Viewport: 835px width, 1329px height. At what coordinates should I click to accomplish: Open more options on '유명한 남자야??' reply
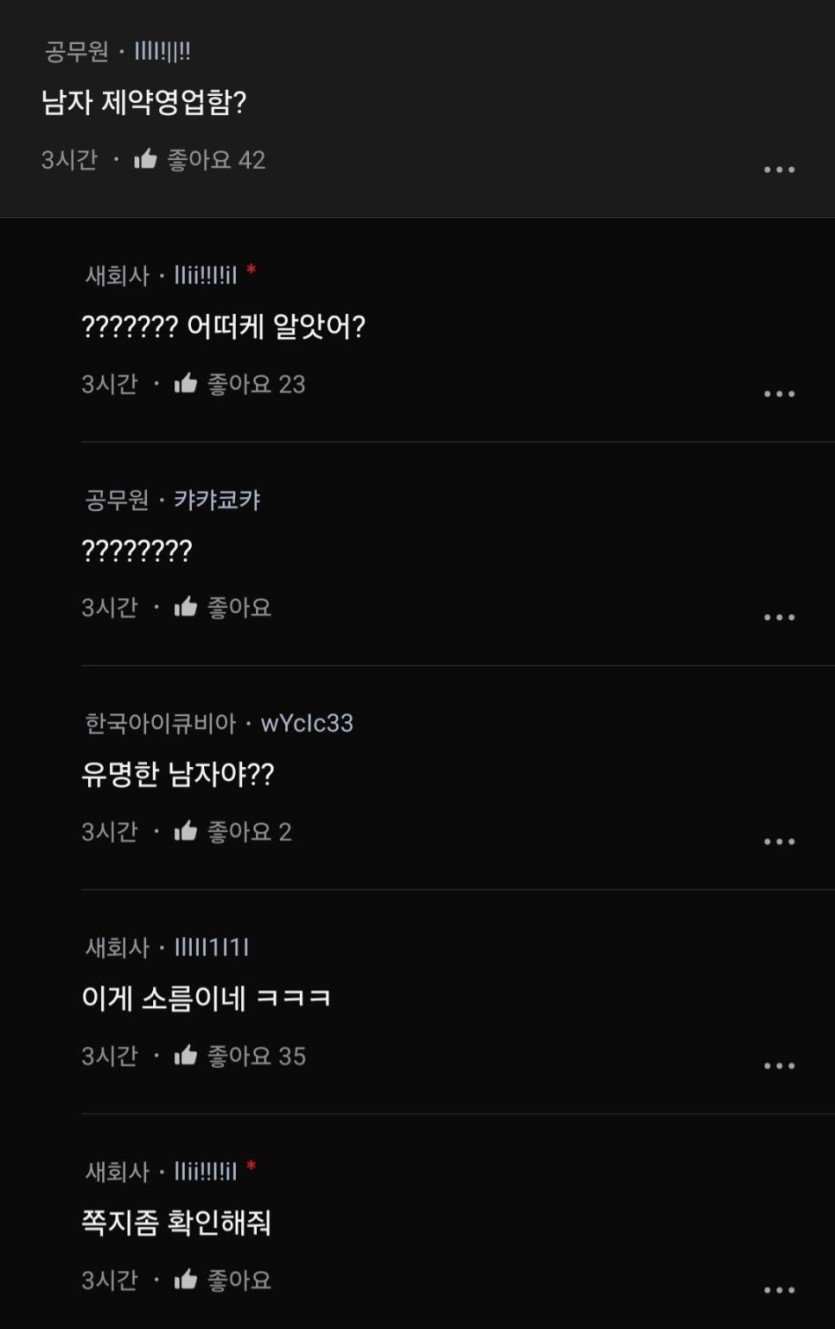click(x=779, y=842)
